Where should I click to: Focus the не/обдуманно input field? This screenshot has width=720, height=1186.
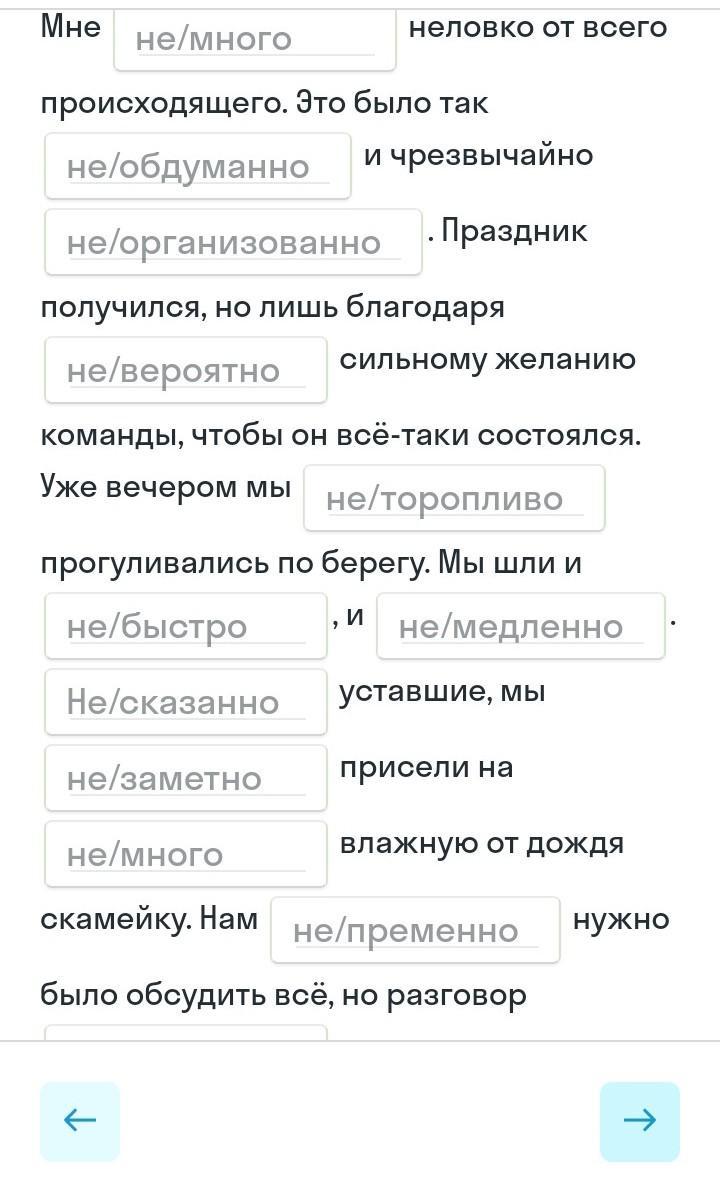198,166
